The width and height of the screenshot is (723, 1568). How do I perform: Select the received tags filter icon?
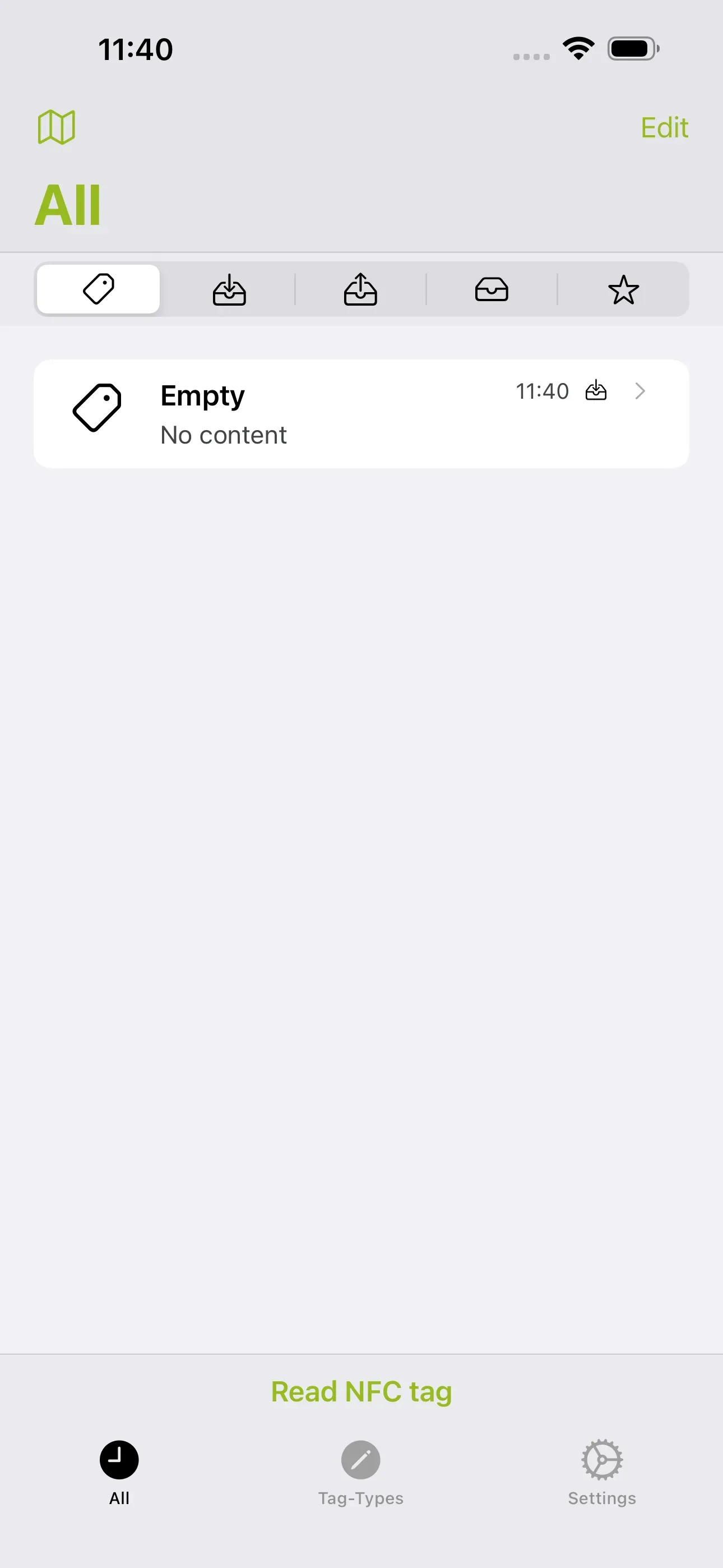point(229,288)
